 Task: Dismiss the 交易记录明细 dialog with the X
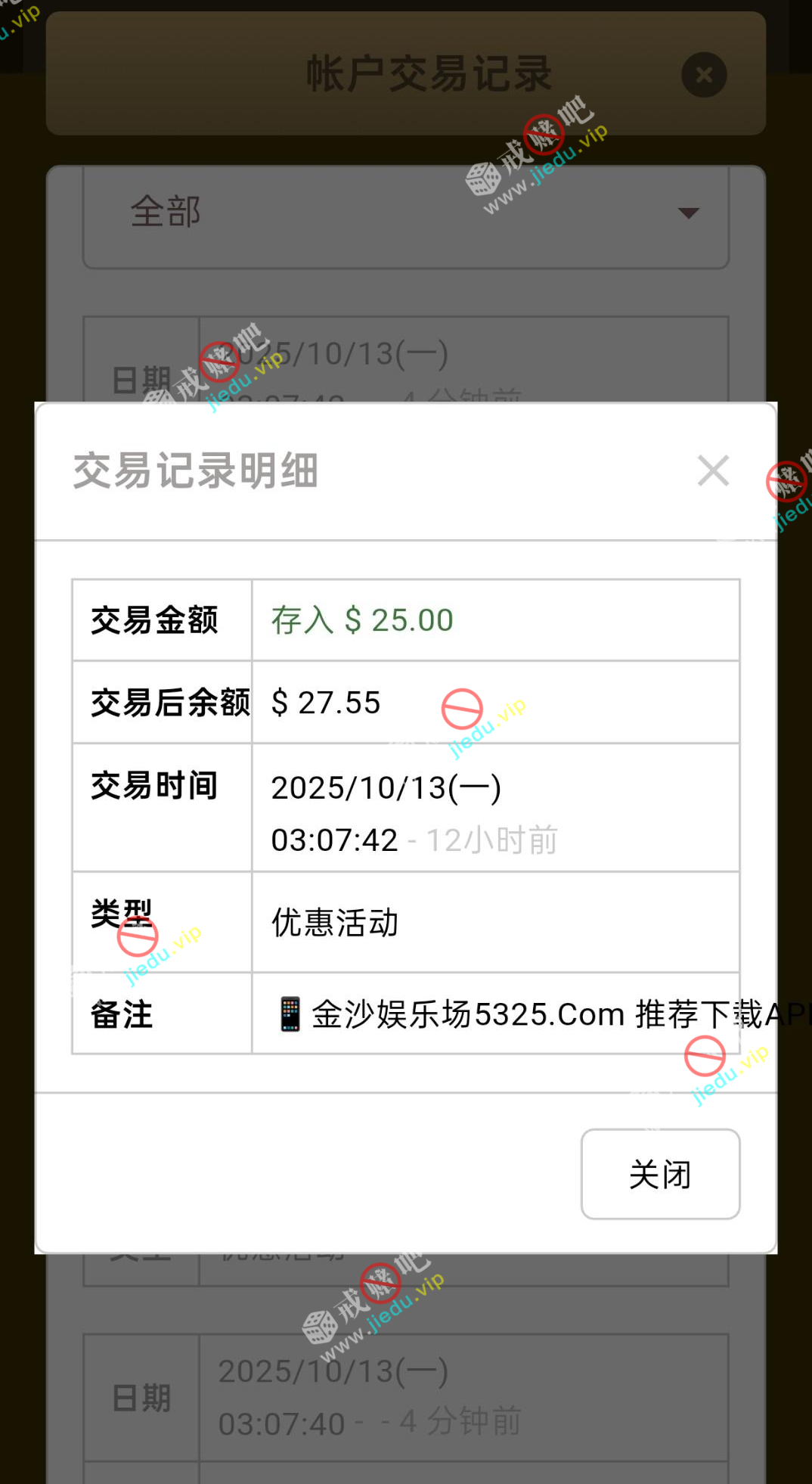pyautogui.click(x=712, y=470)
